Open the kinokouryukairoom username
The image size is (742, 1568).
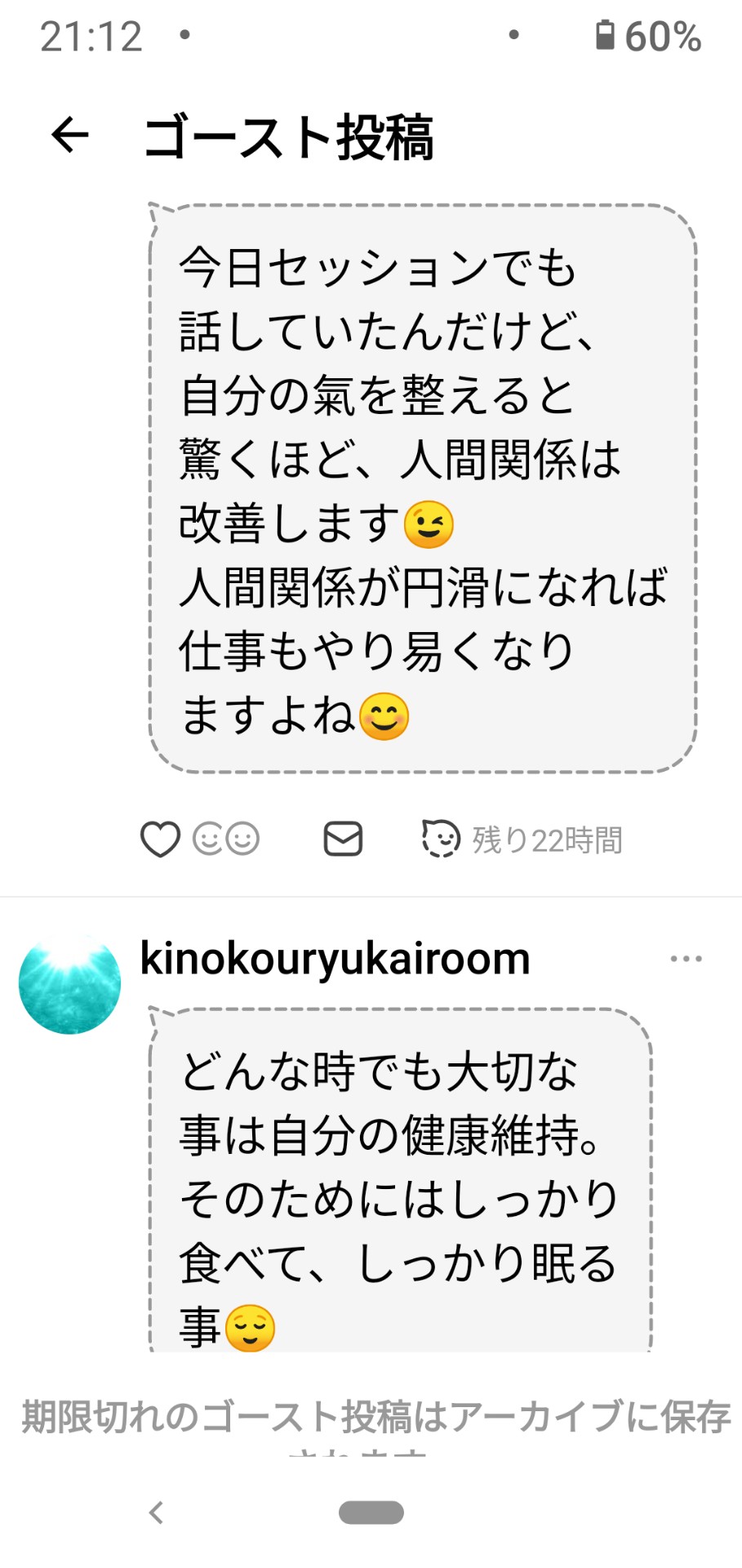click(x=335, y=959)
